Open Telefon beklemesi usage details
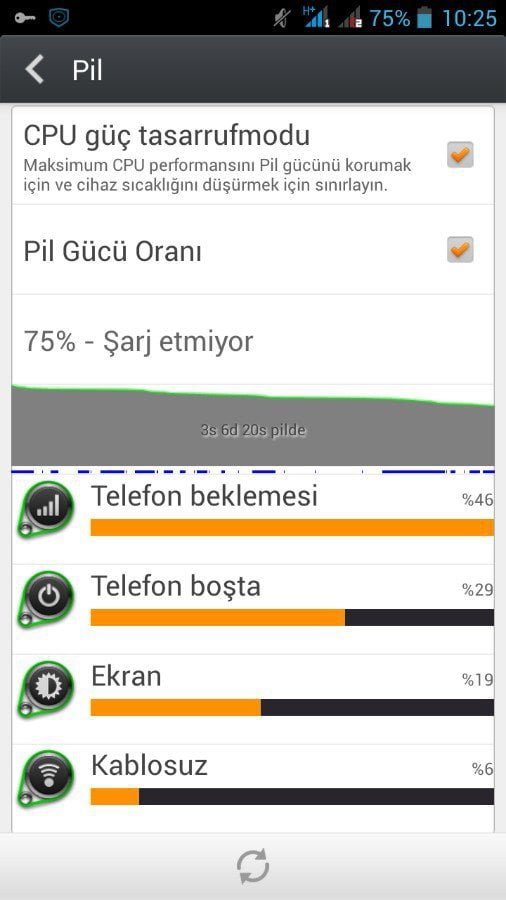Image resolution: width=506 pixels, height=900 pixels. [253, 519]
